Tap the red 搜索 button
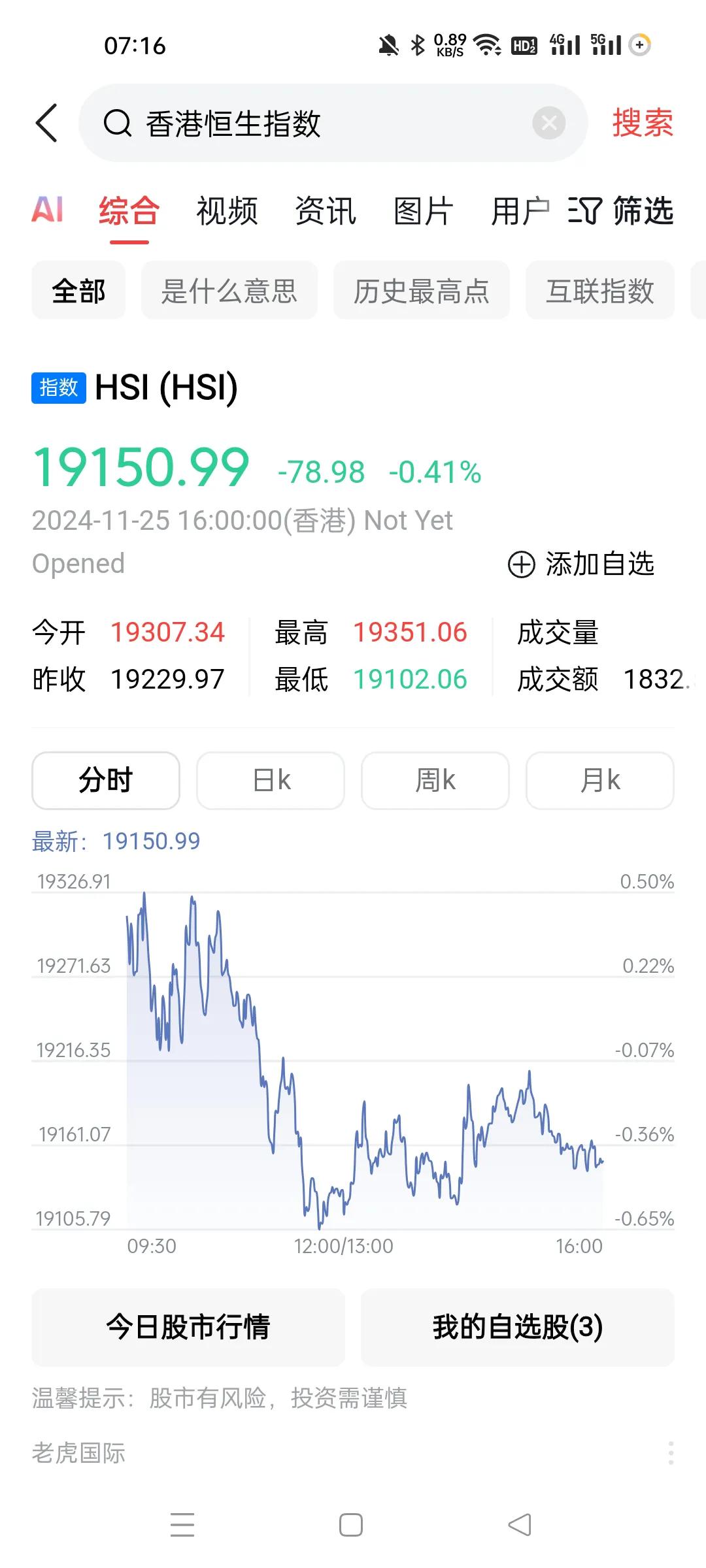706x1568 pixels. point(643,123)
